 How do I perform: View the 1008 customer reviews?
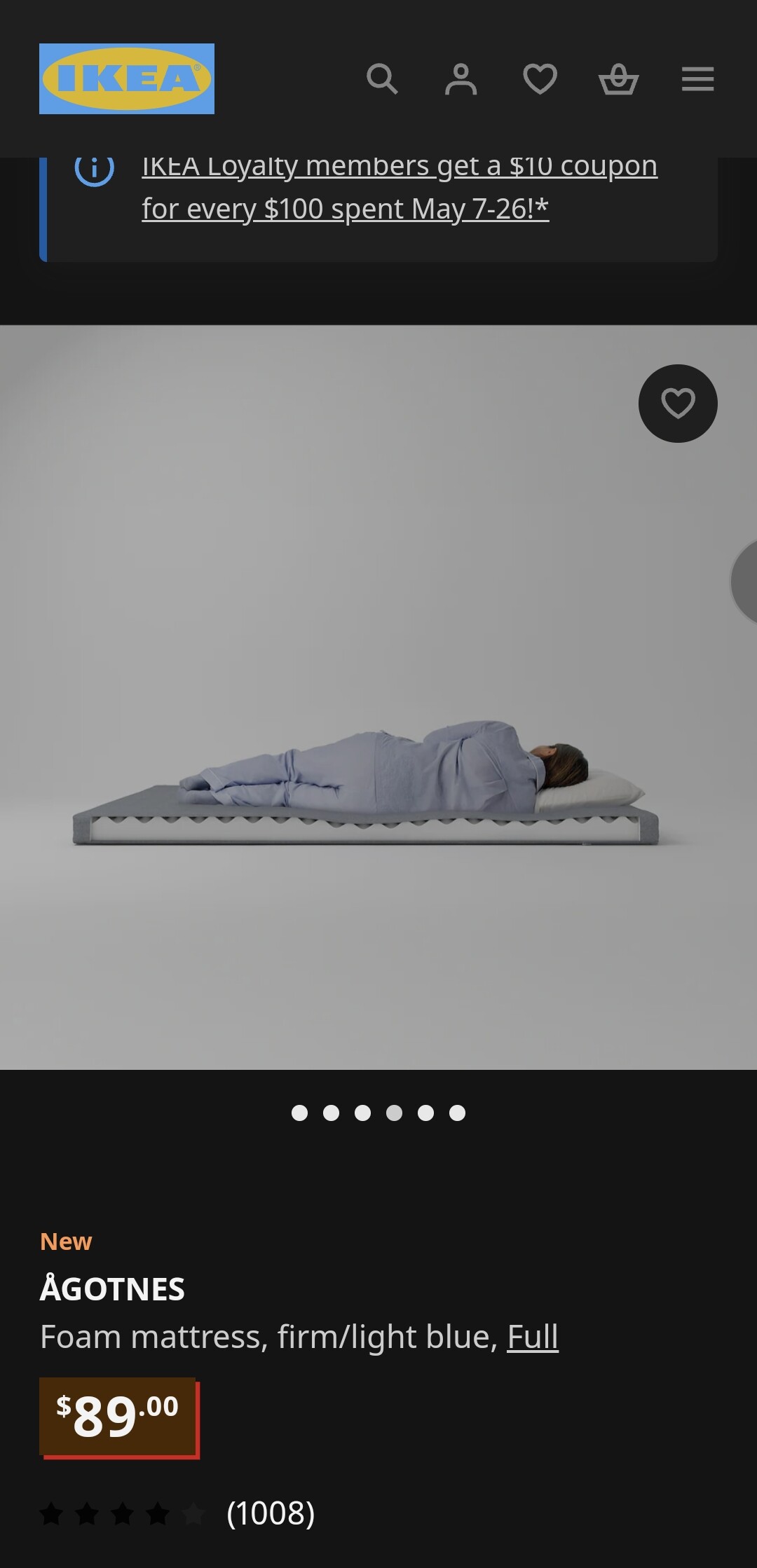270,1513
